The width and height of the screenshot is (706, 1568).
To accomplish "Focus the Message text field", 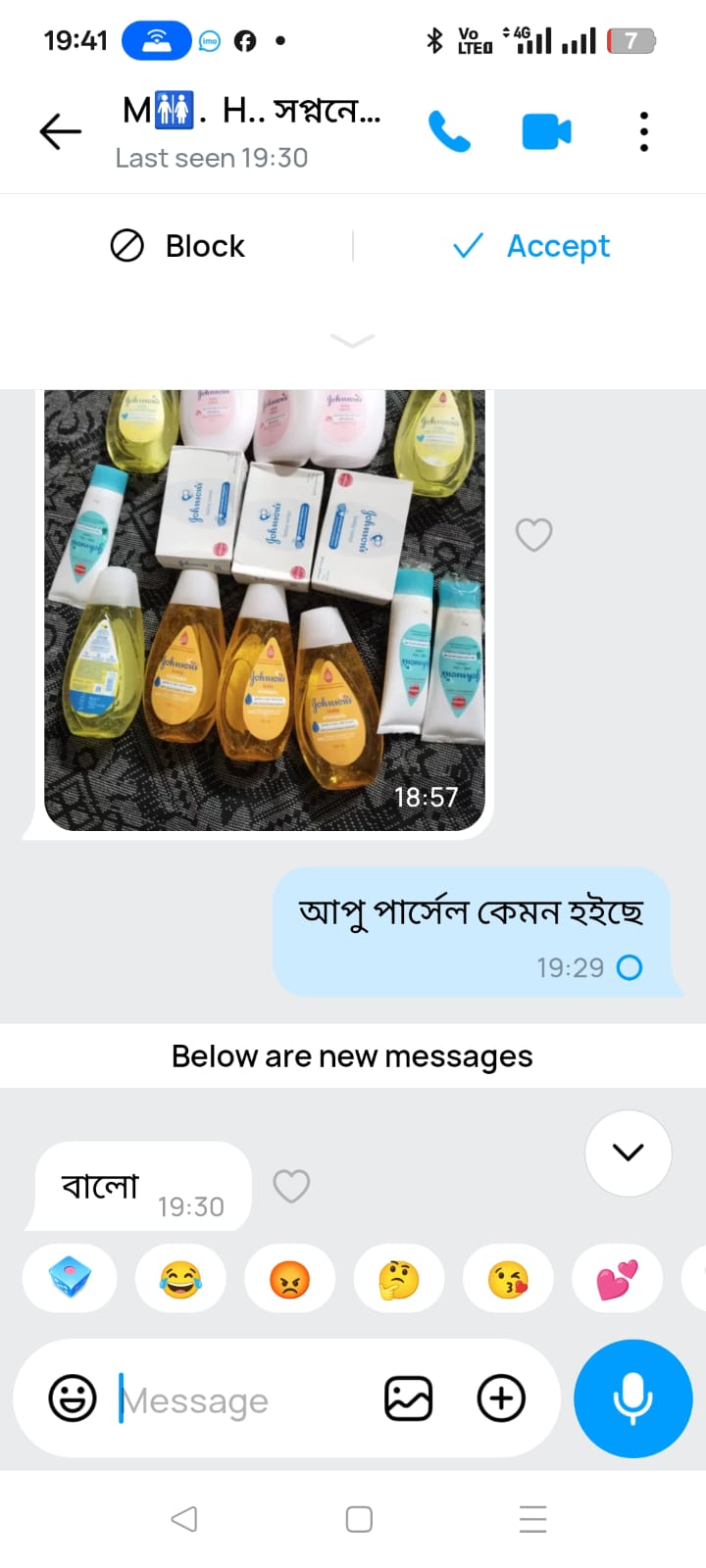I will [x=235, y=1399].
